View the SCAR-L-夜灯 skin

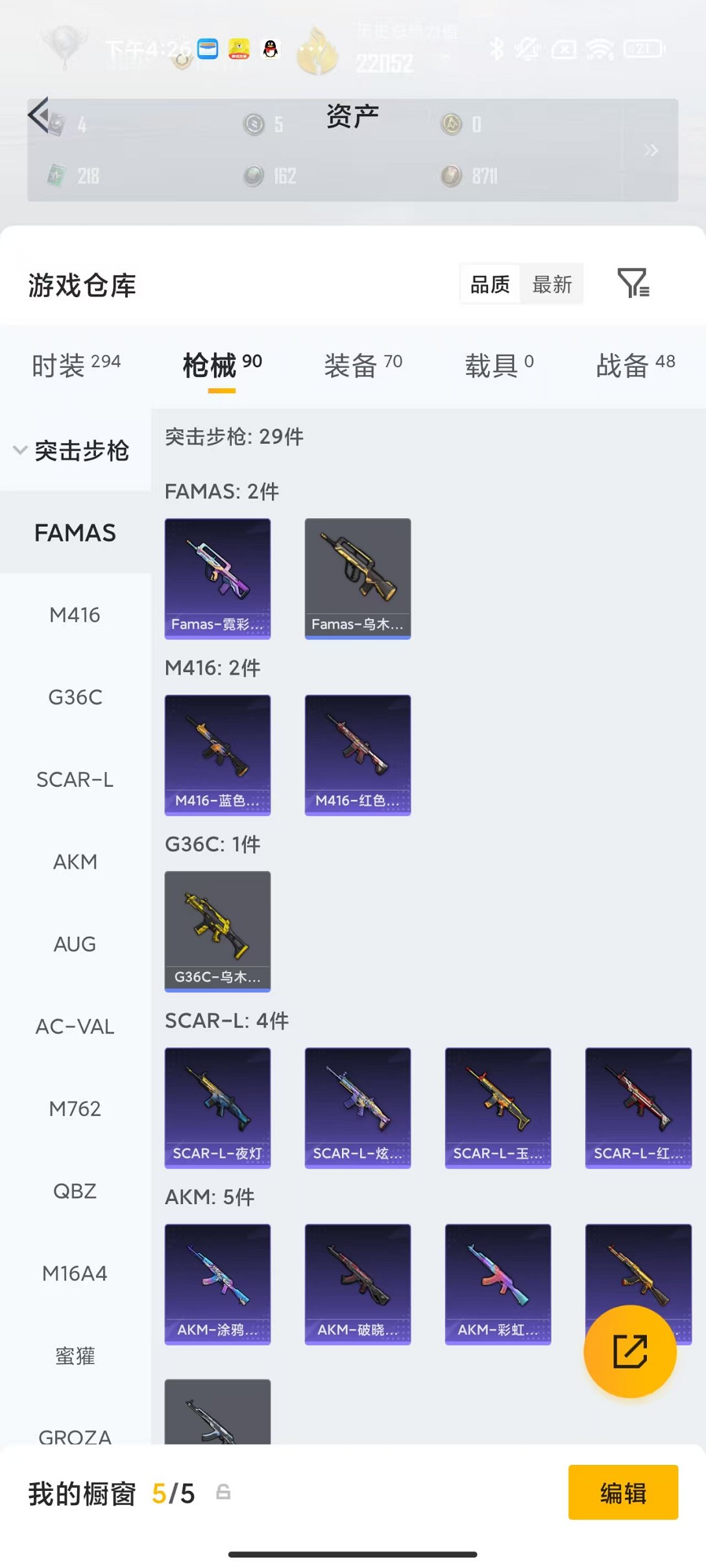(x=217, y=1107)
